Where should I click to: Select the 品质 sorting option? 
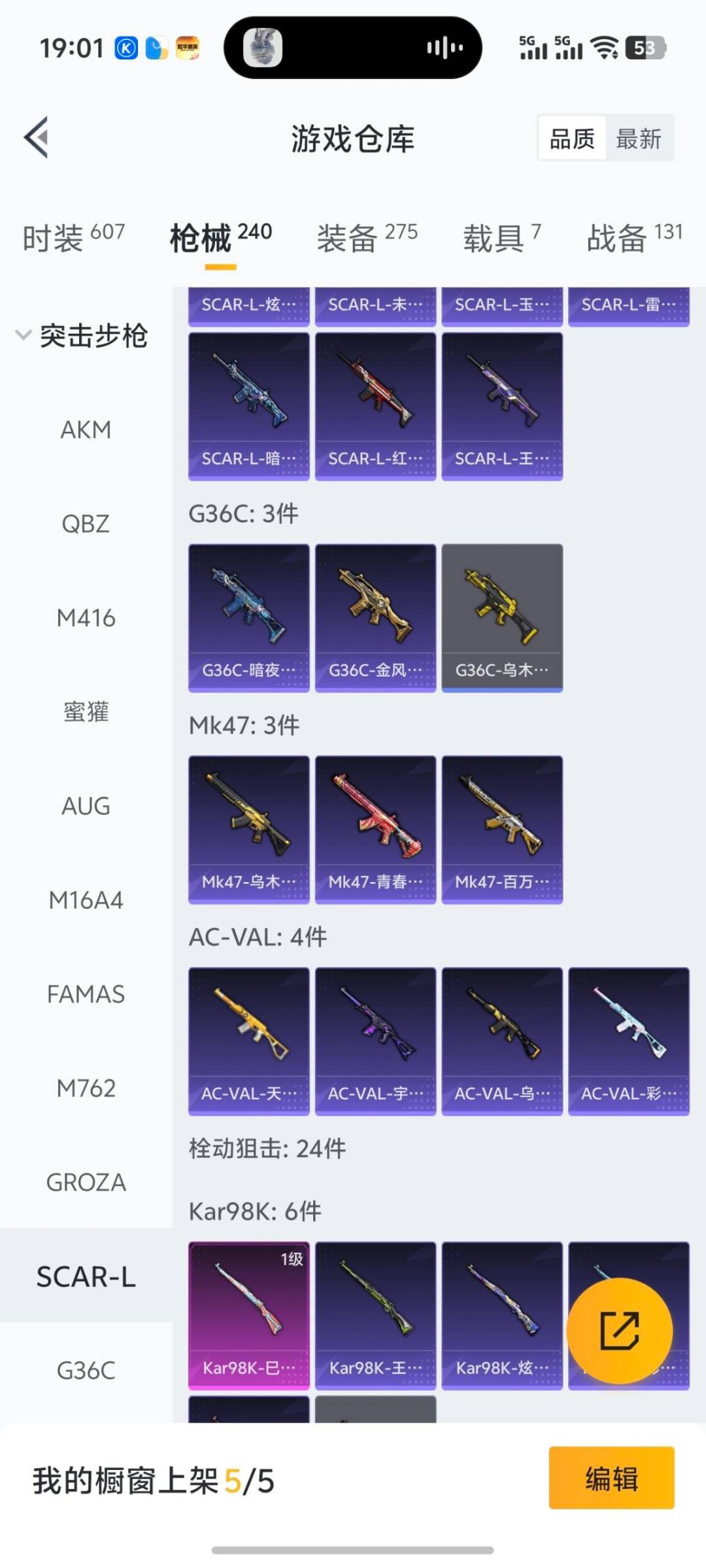tap(572, 139)
